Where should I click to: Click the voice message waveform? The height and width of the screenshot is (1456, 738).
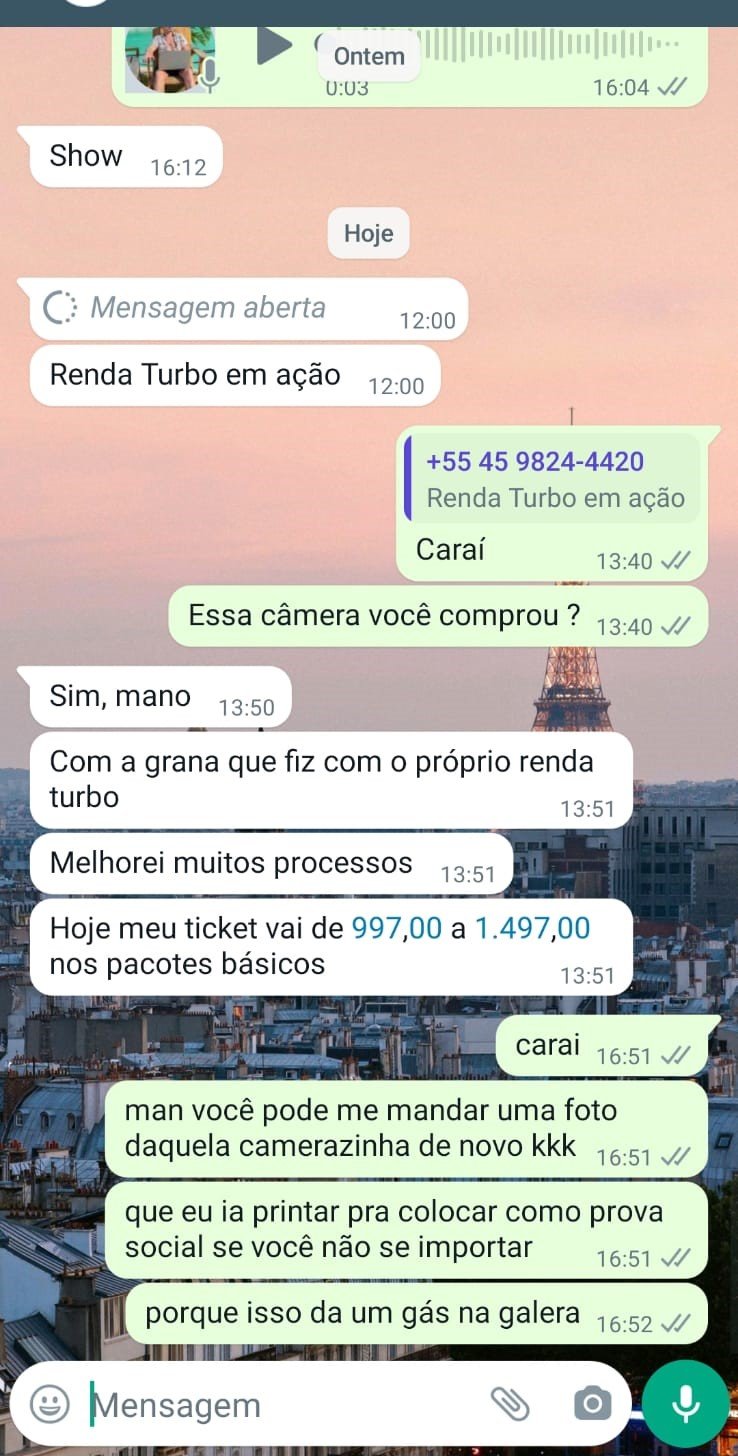coord(550,45)
